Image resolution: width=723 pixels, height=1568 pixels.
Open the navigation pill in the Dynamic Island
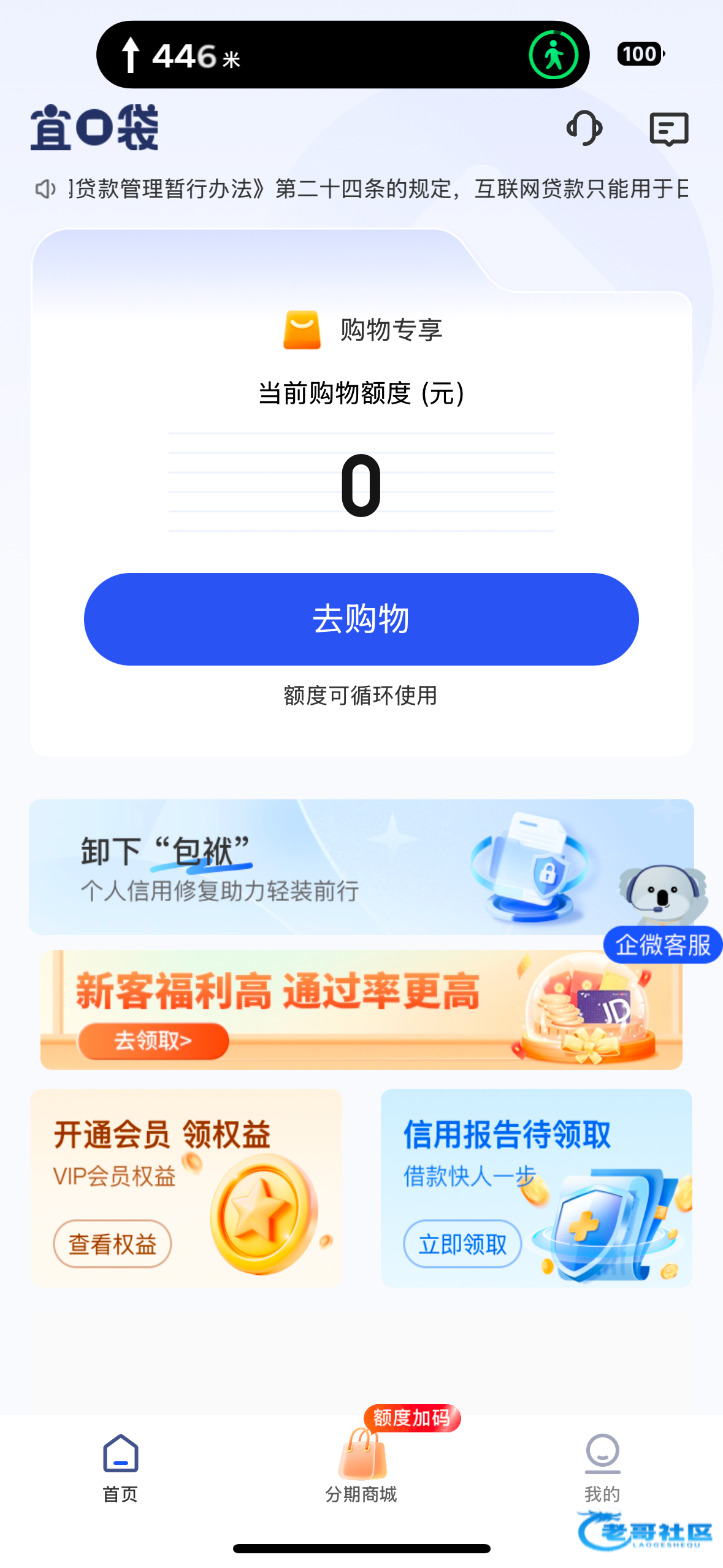click(x=342, y=55)
